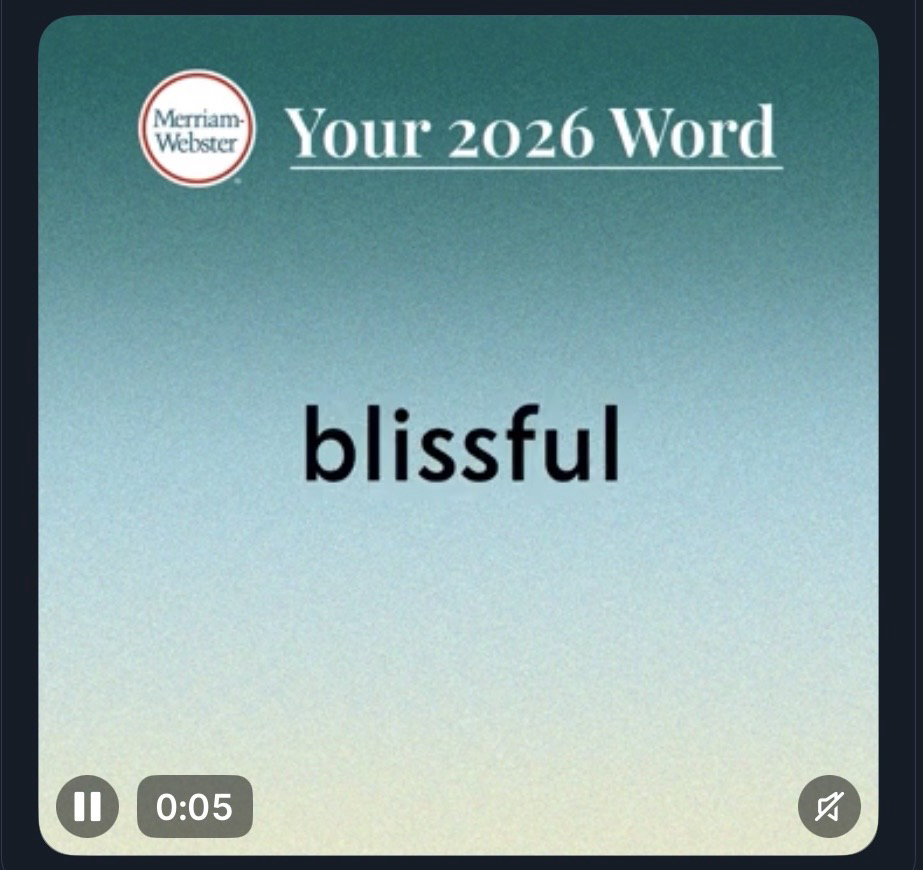Pause the playing video
This screenshot has height=870, width=923.
tap(87, 806)
